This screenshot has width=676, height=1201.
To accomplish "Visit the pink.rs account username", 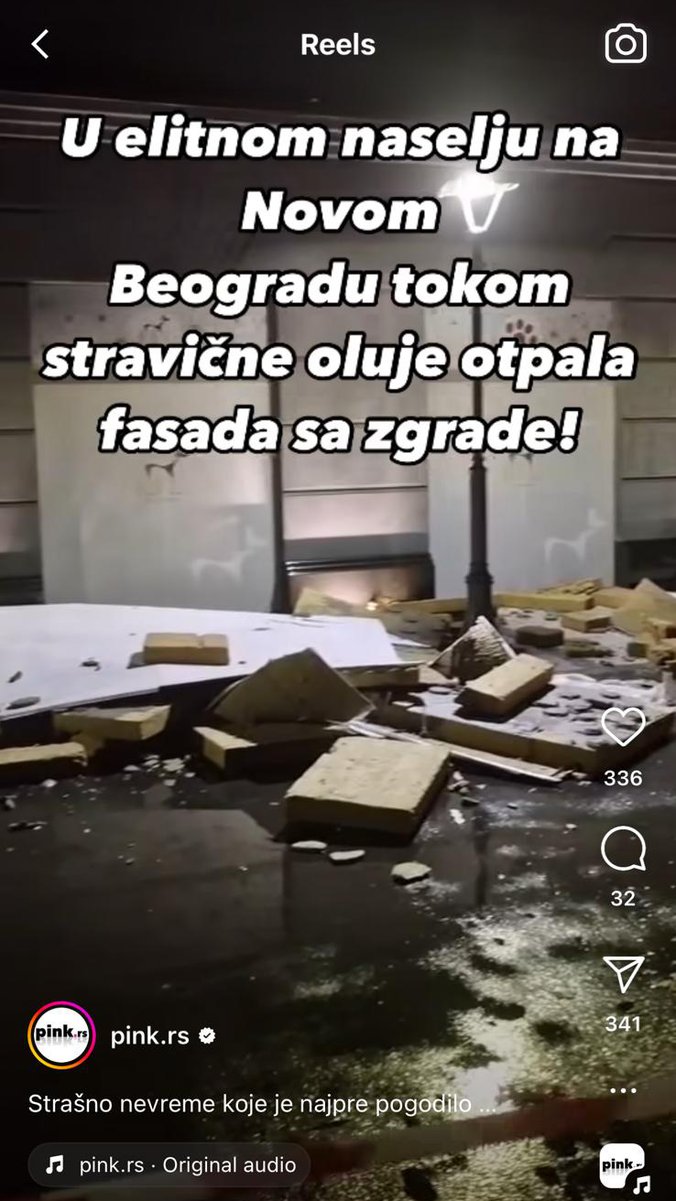I will click(x=150, y=1035).
